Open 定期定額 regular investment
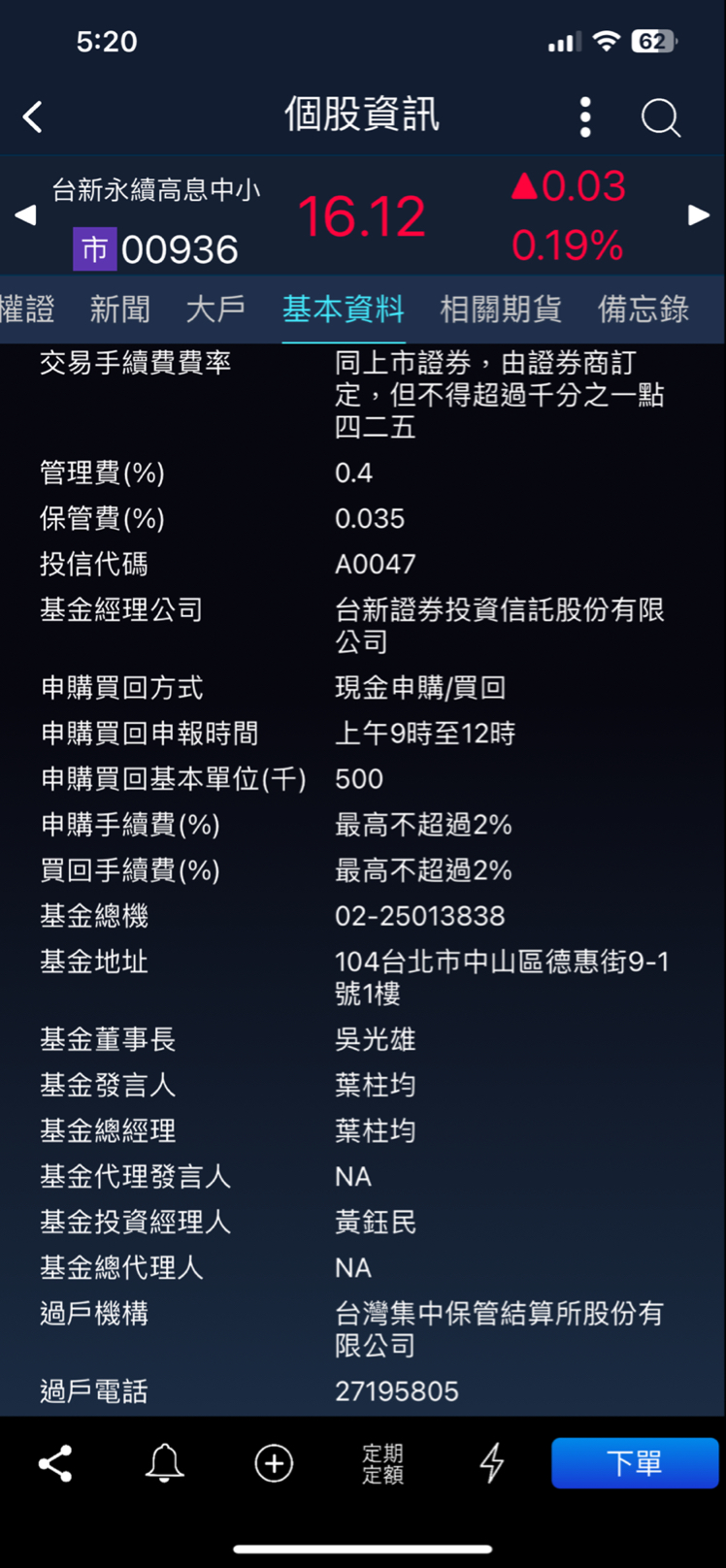The image size is (726, 1568). [x=382, y=1463]
